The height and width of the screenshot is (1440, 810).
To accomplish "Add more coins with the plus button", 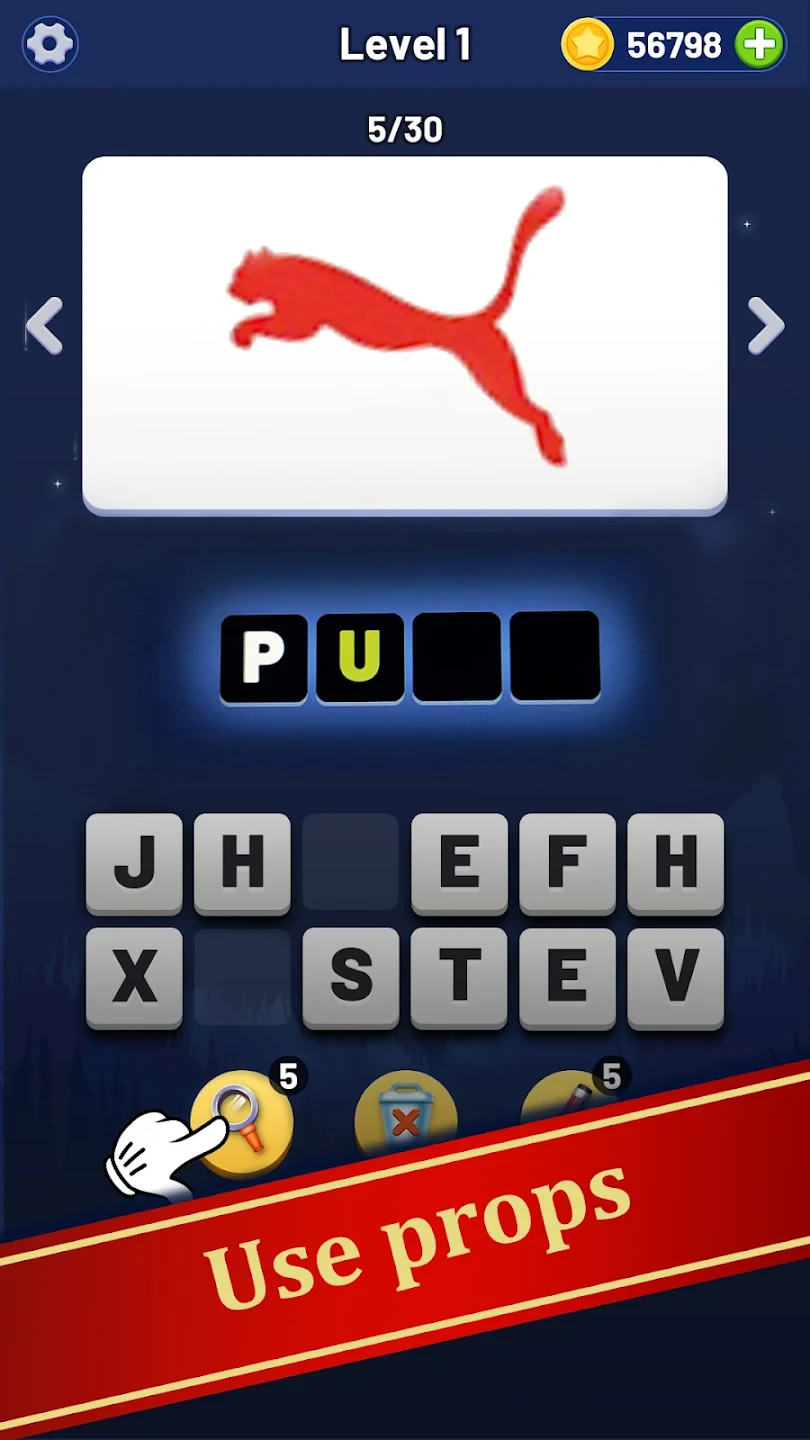I will tap(760, 45).
